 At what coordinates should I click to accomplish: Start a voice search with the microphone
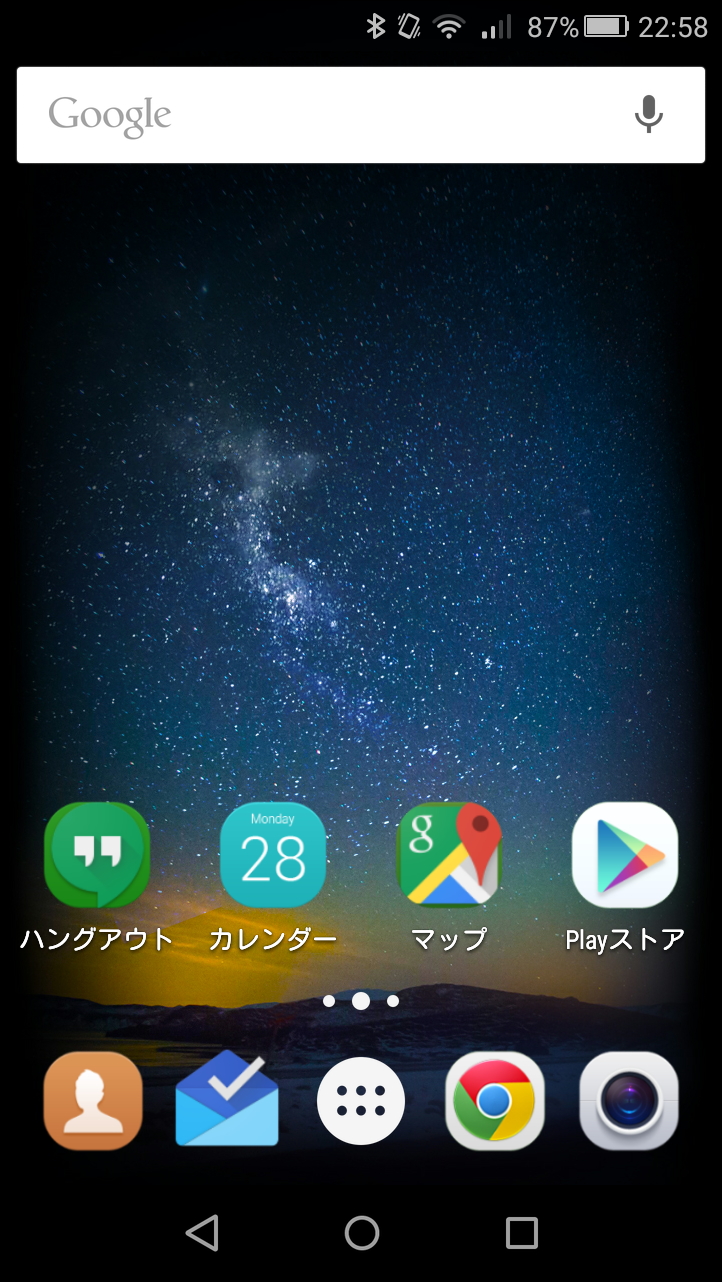pos(650,114)
